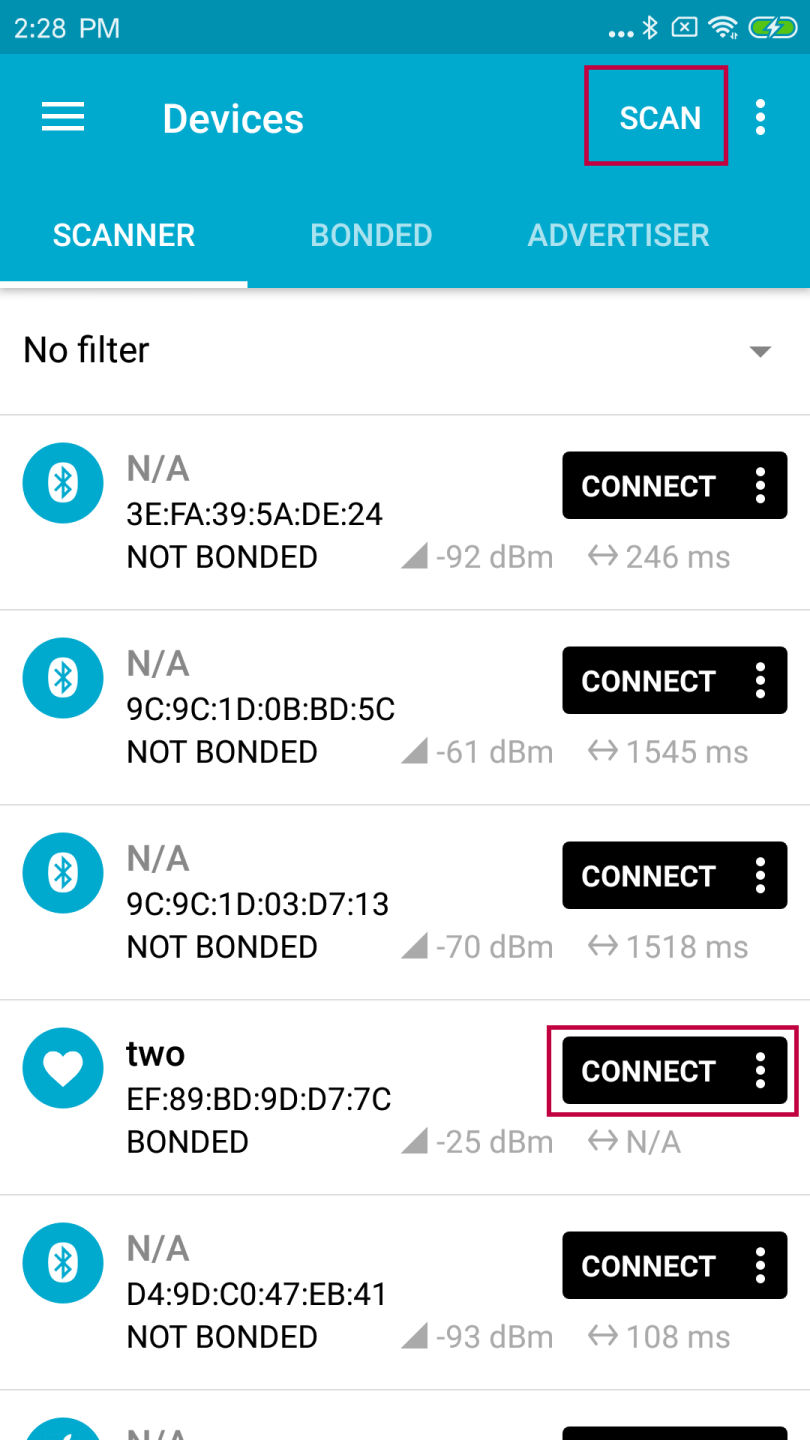Open more options for device 3E:FA:39:5A:DE:24
Image resolution: width=810 pixels, height=1440 pixels.
tap(761, 486)
